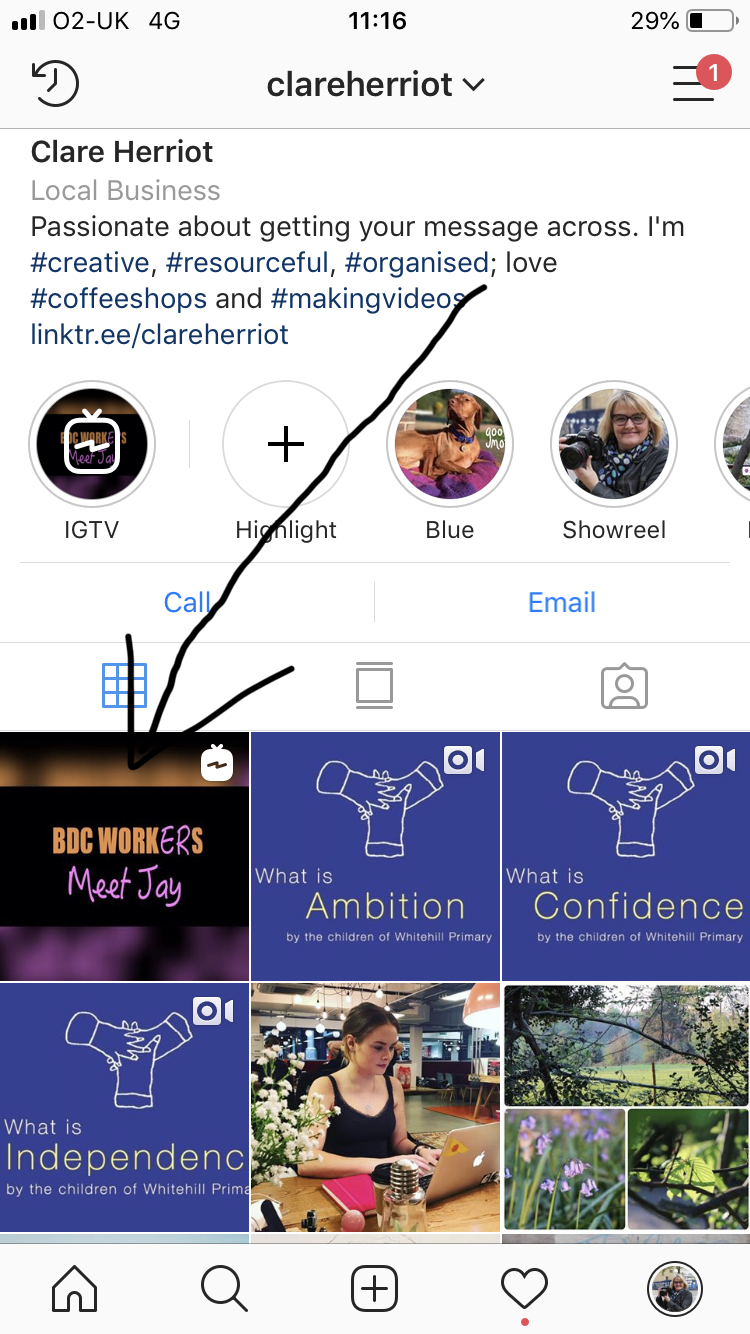
Task: Tap the Email button
Action: 562,602
